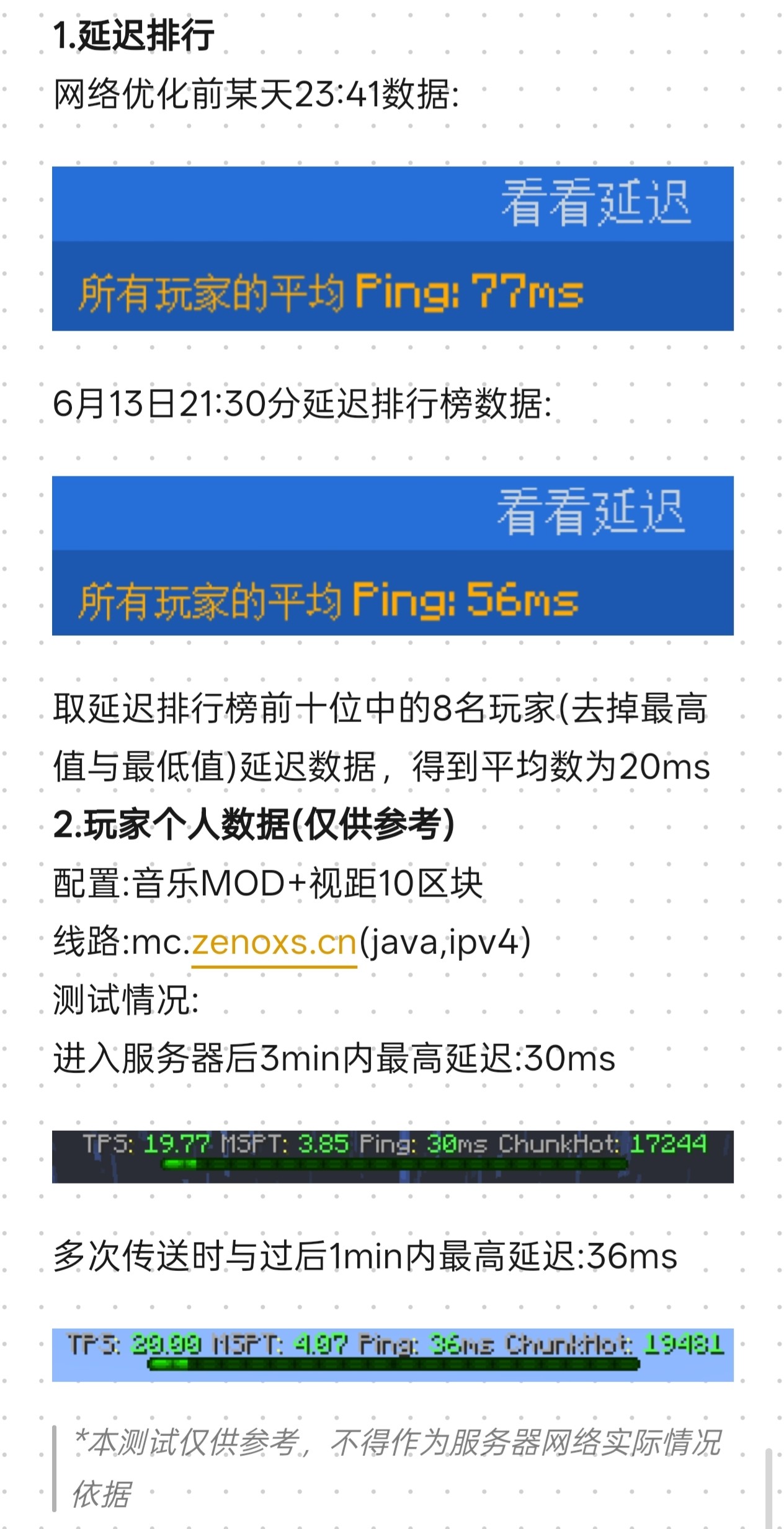Open the Ping 36ms TPS screenshot
This screenshot has height=1529, width=784.
393,1354
